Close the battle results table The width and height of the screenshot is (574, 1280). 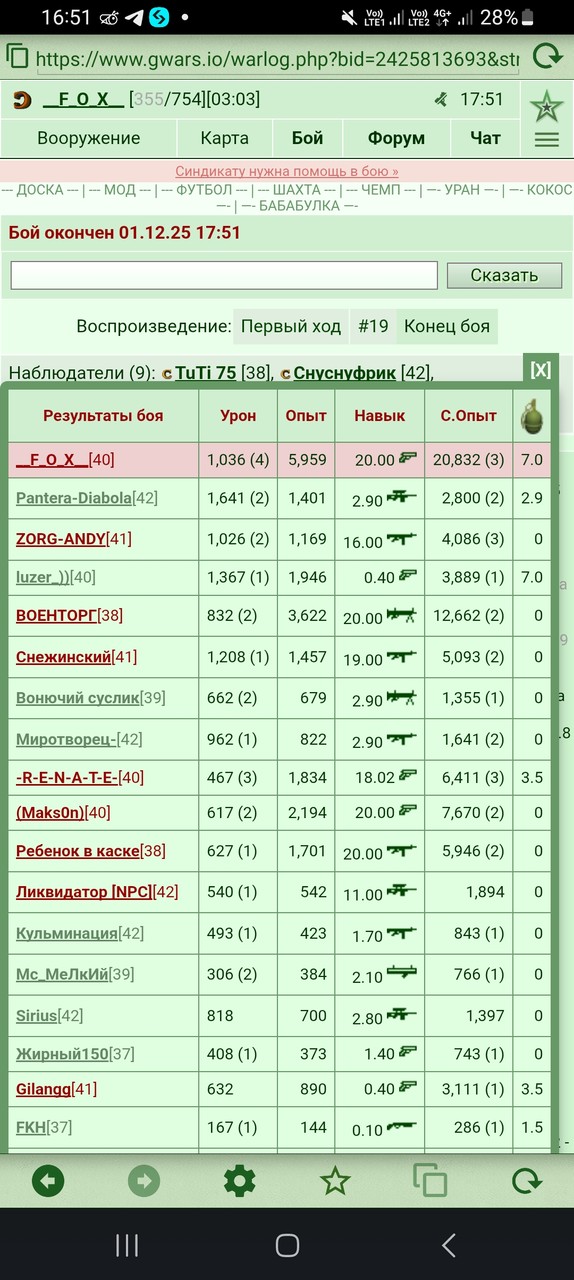(540, 370)
